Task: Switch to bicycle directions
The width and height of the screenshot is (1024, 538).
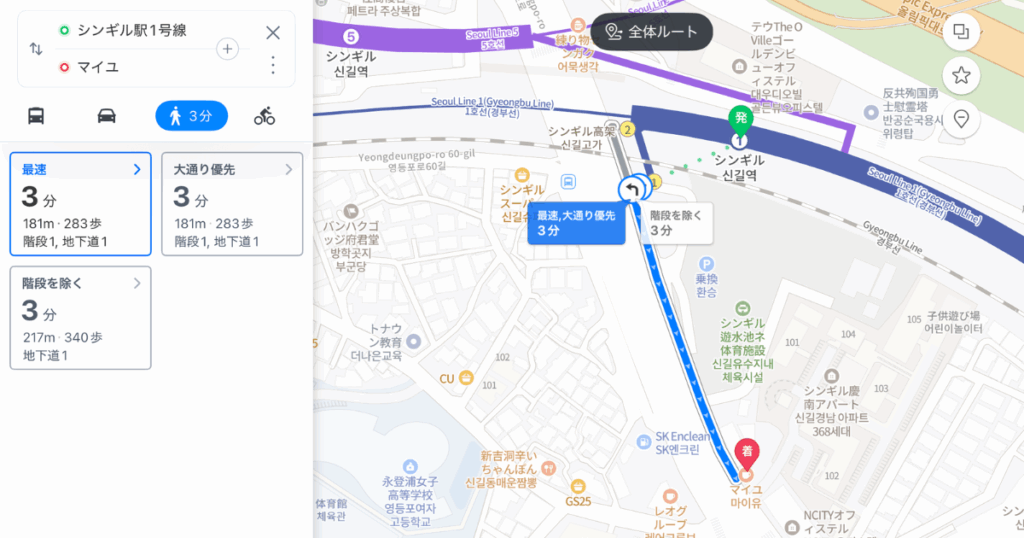Action: click(x=264, y=116)
